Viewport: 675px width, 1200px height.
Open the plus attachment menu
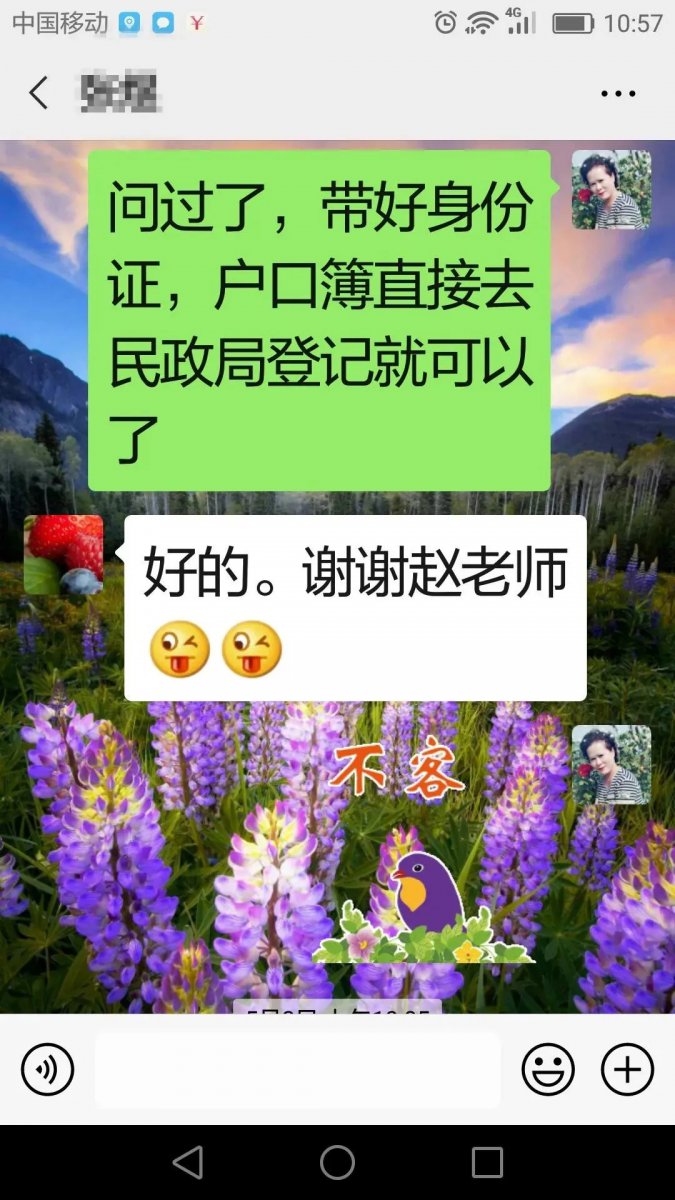pos(627,1069)
